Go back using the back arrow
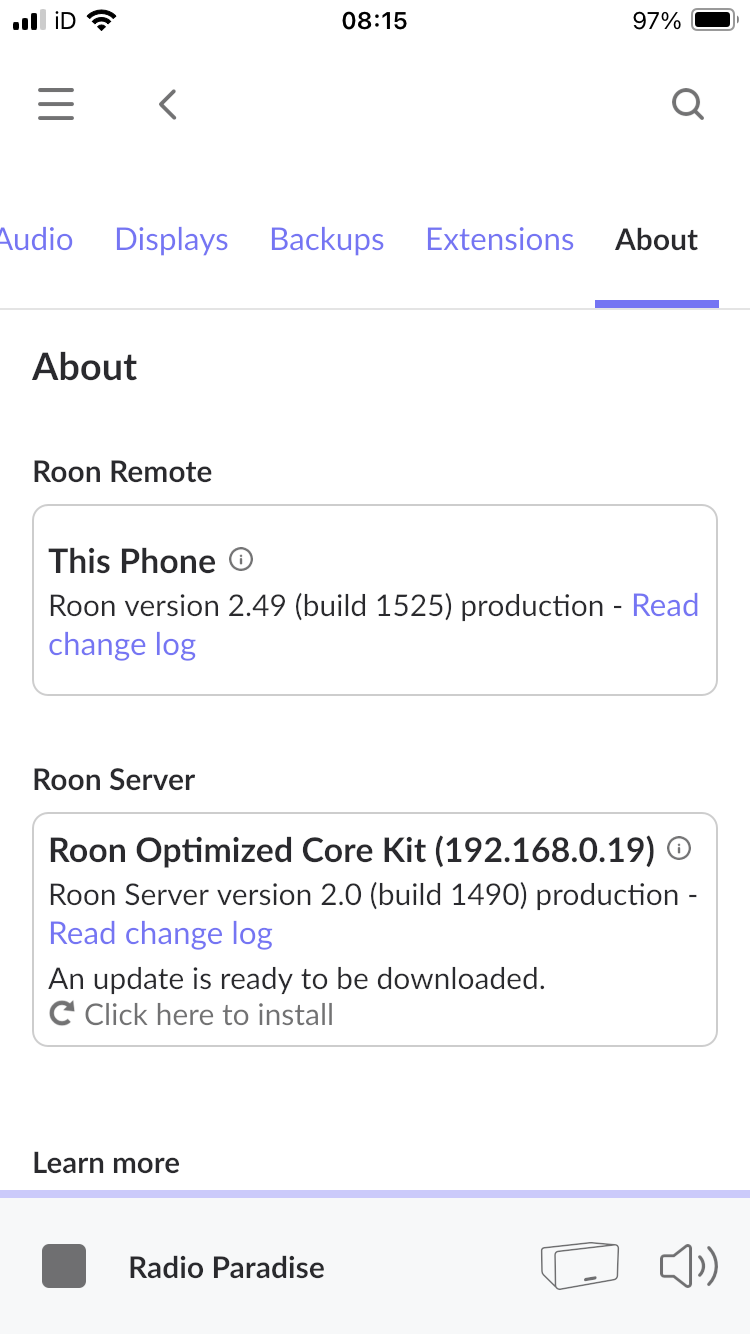 [x=168, y=104]
